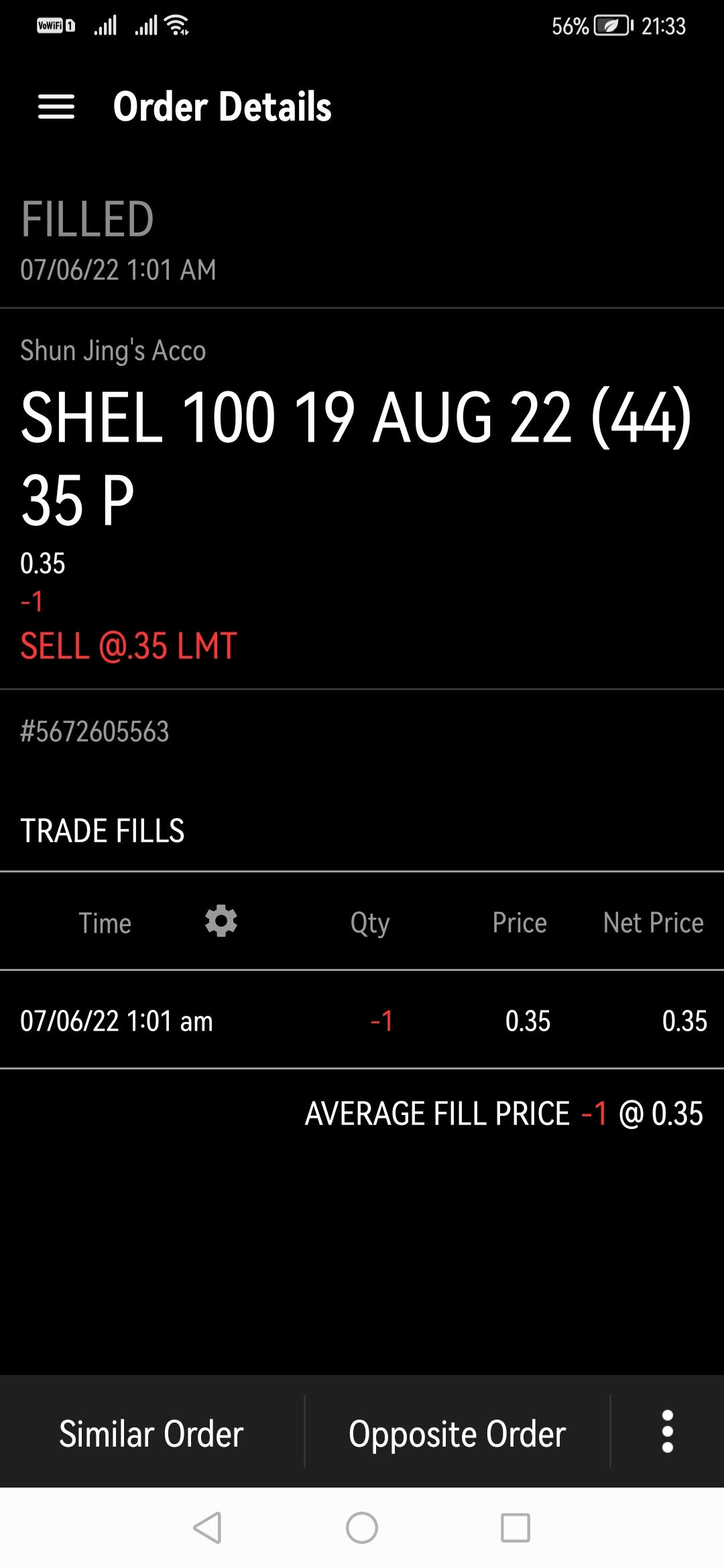Go to the system home screen
Viewport: 724px width, 1568px height.
tap(362, 1528)
